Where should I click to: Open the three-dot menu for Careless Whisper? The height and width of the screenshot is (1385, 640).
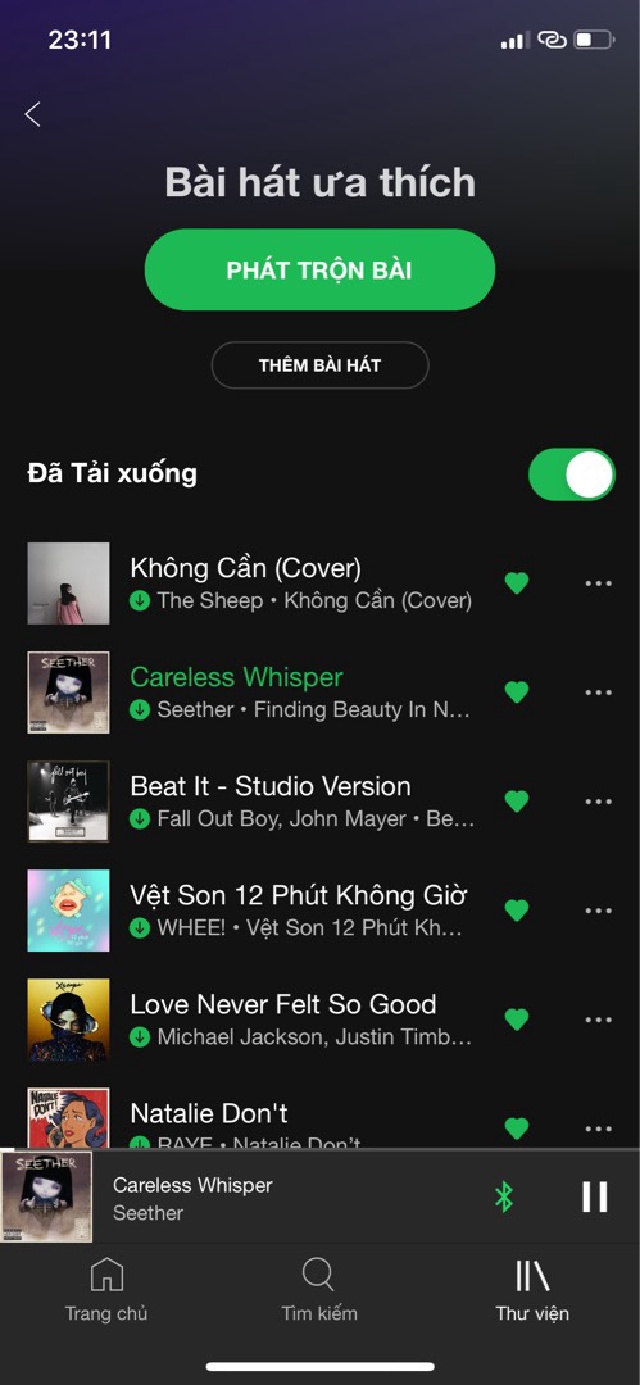point(598,692)
